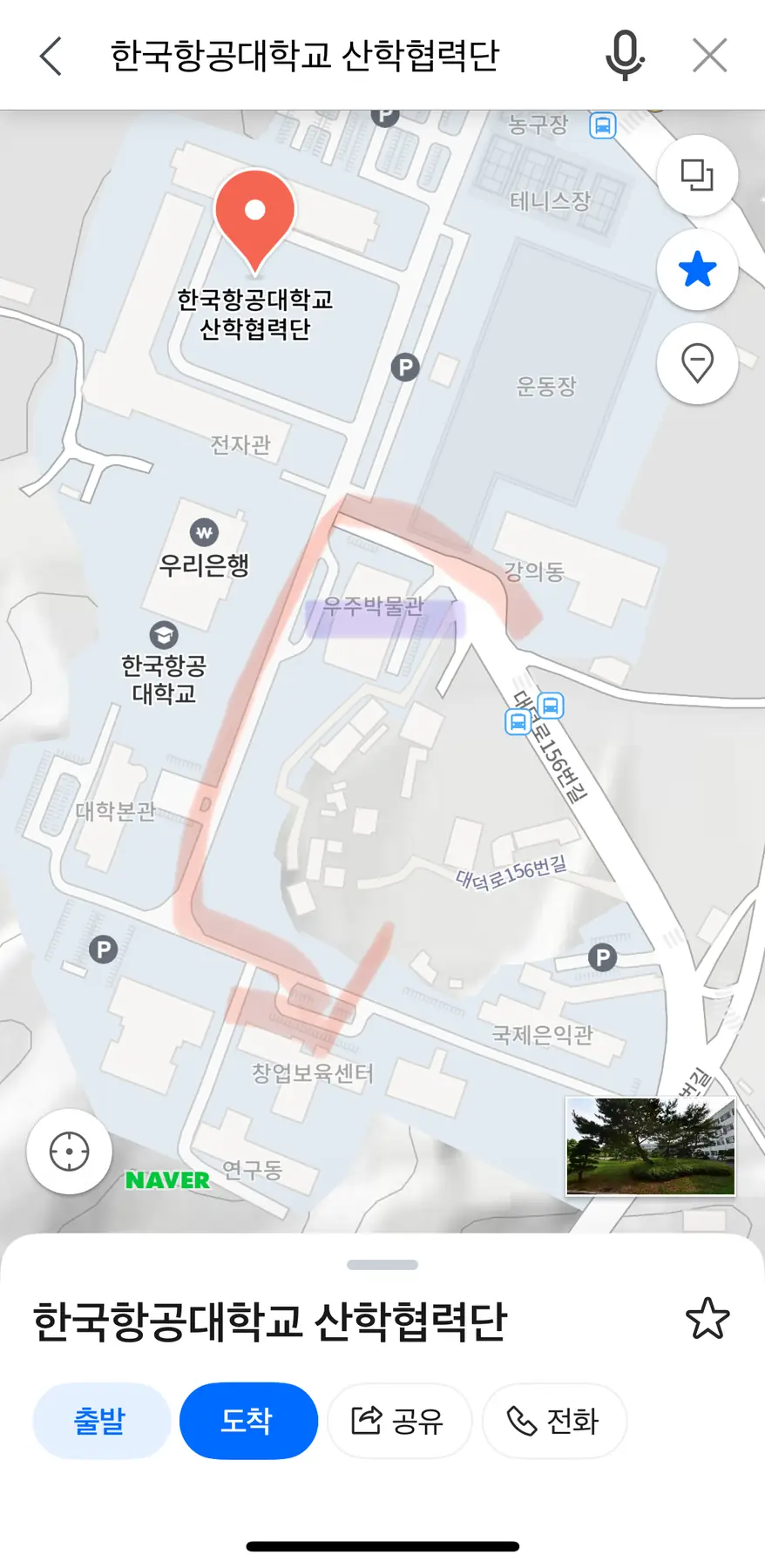The image size is (765, 1568).
Task: Set as departure with 출발 button
Action: tap(101, 1421)
